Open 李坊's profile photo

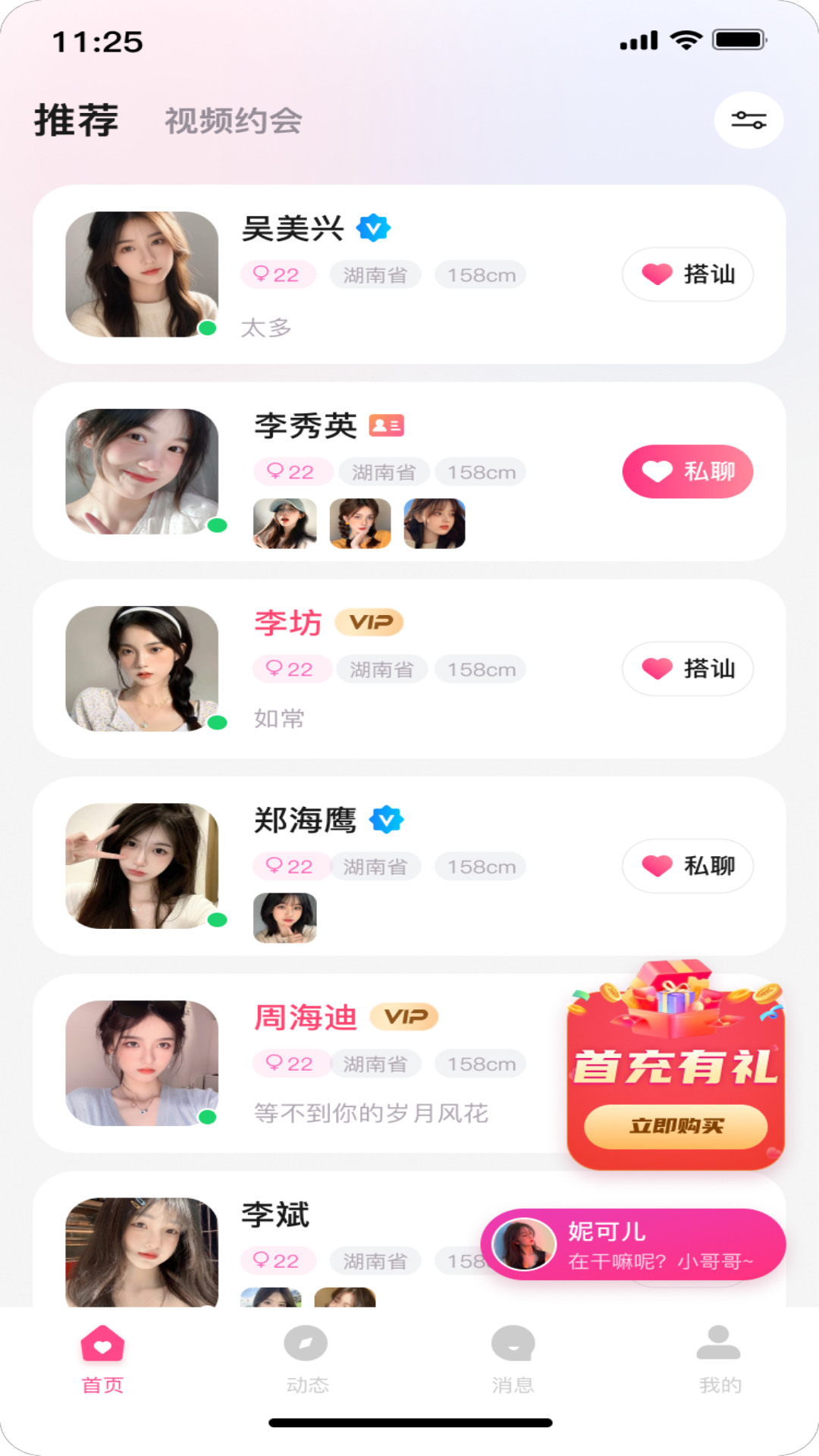coord(142,669)
